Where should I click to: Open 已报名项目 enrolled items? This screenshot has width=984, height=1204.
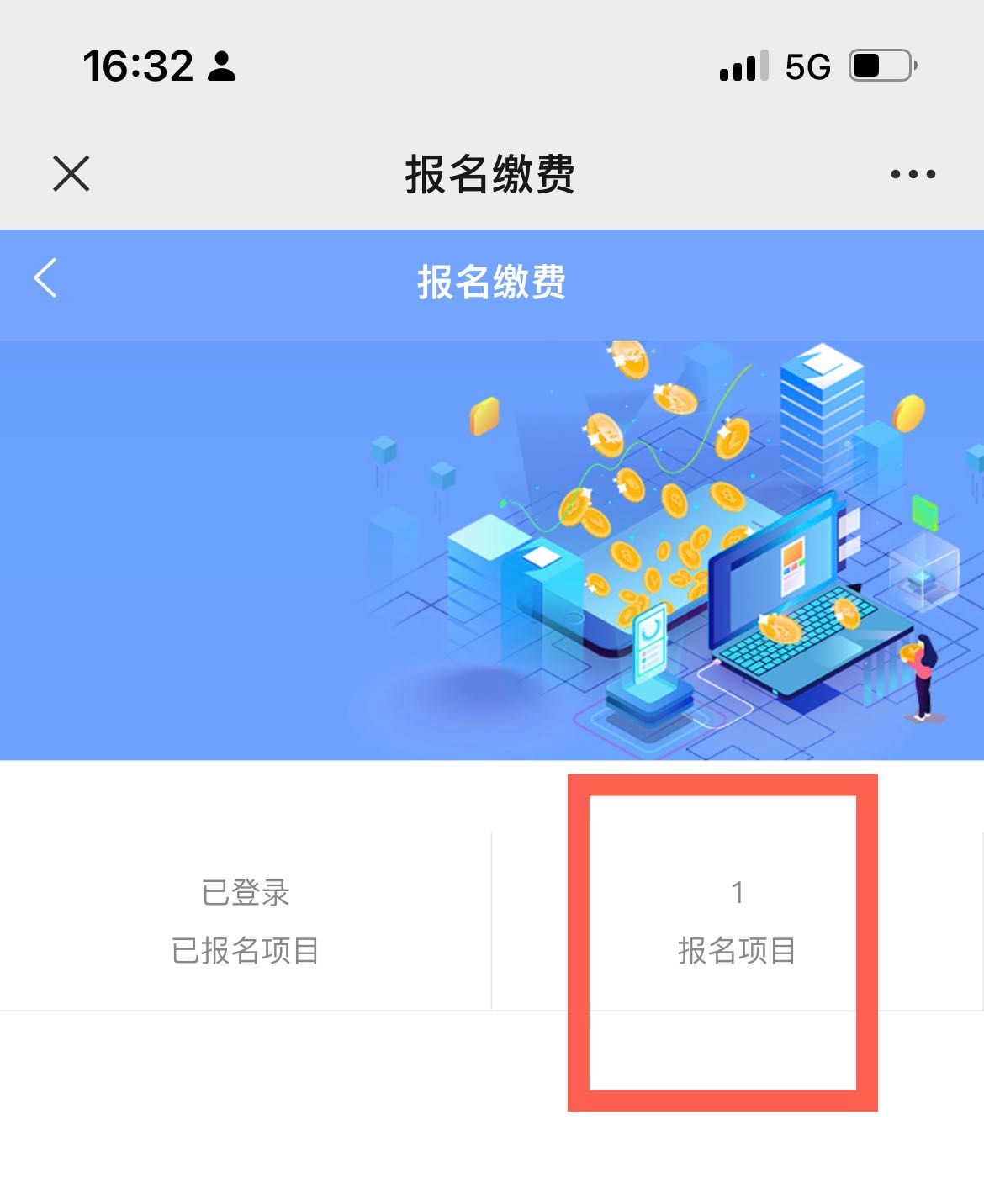[245, 922]
